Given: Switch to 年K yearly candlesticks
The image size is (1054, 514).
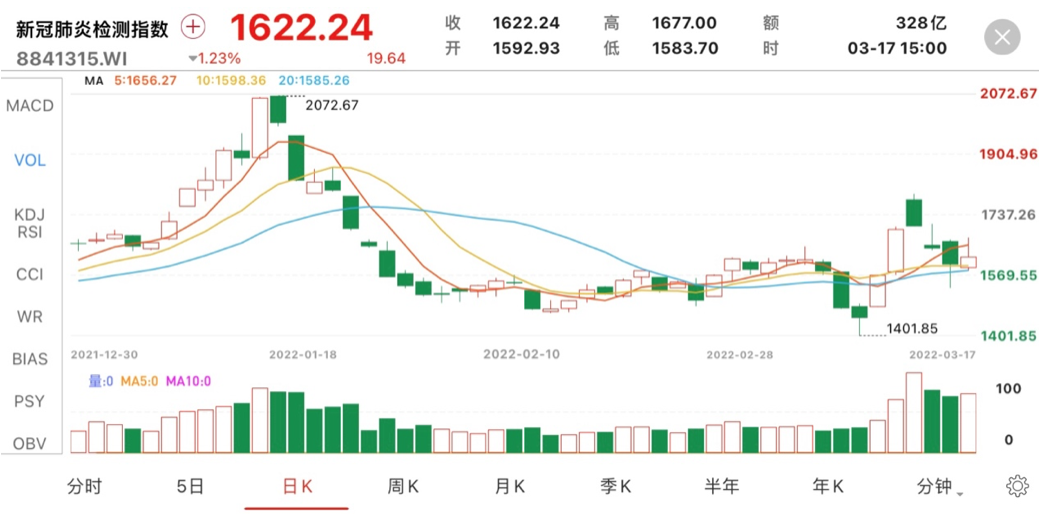Looking at the screenshot, I should click(828, 487).
